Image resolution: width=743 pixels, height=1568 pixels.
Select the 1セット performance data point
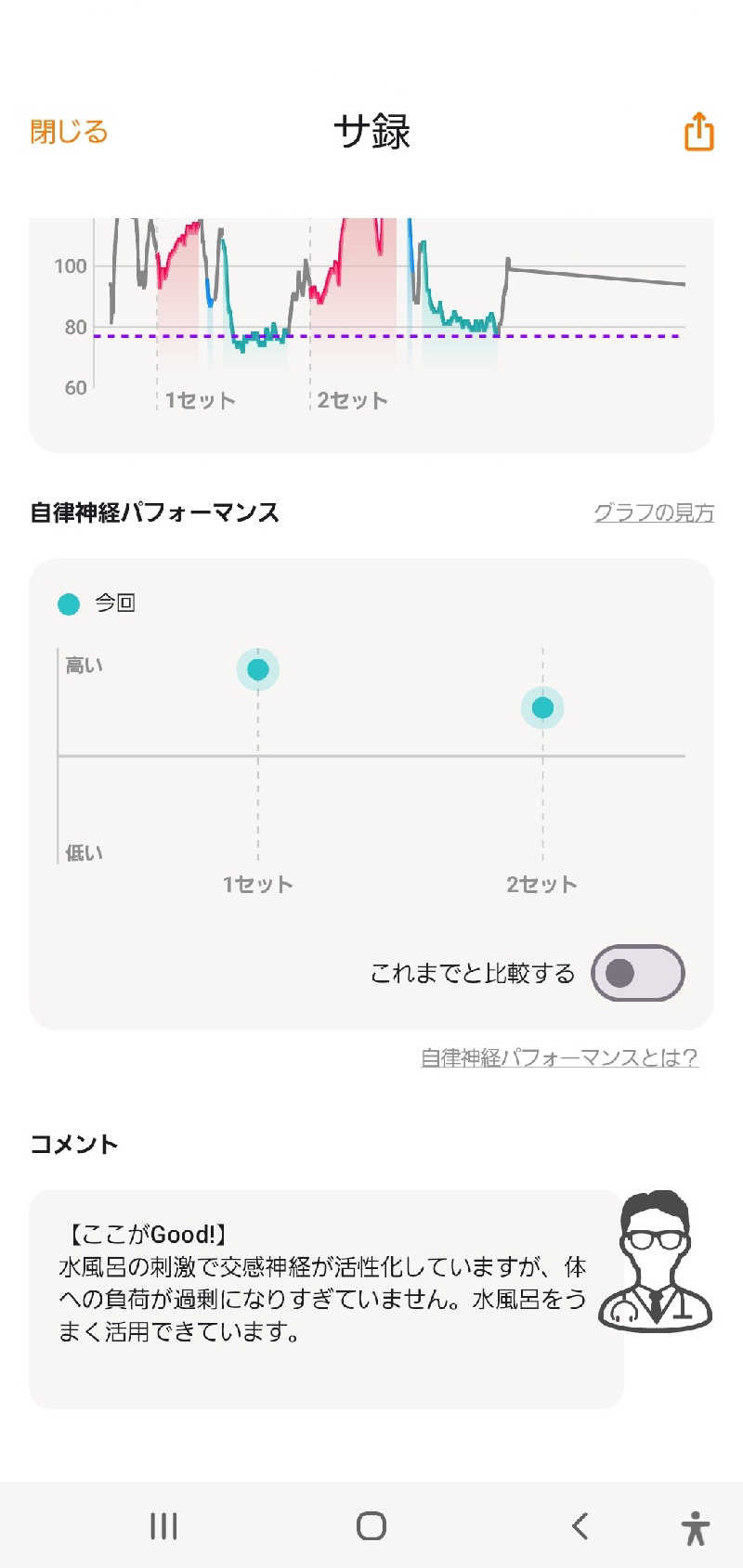258,669
